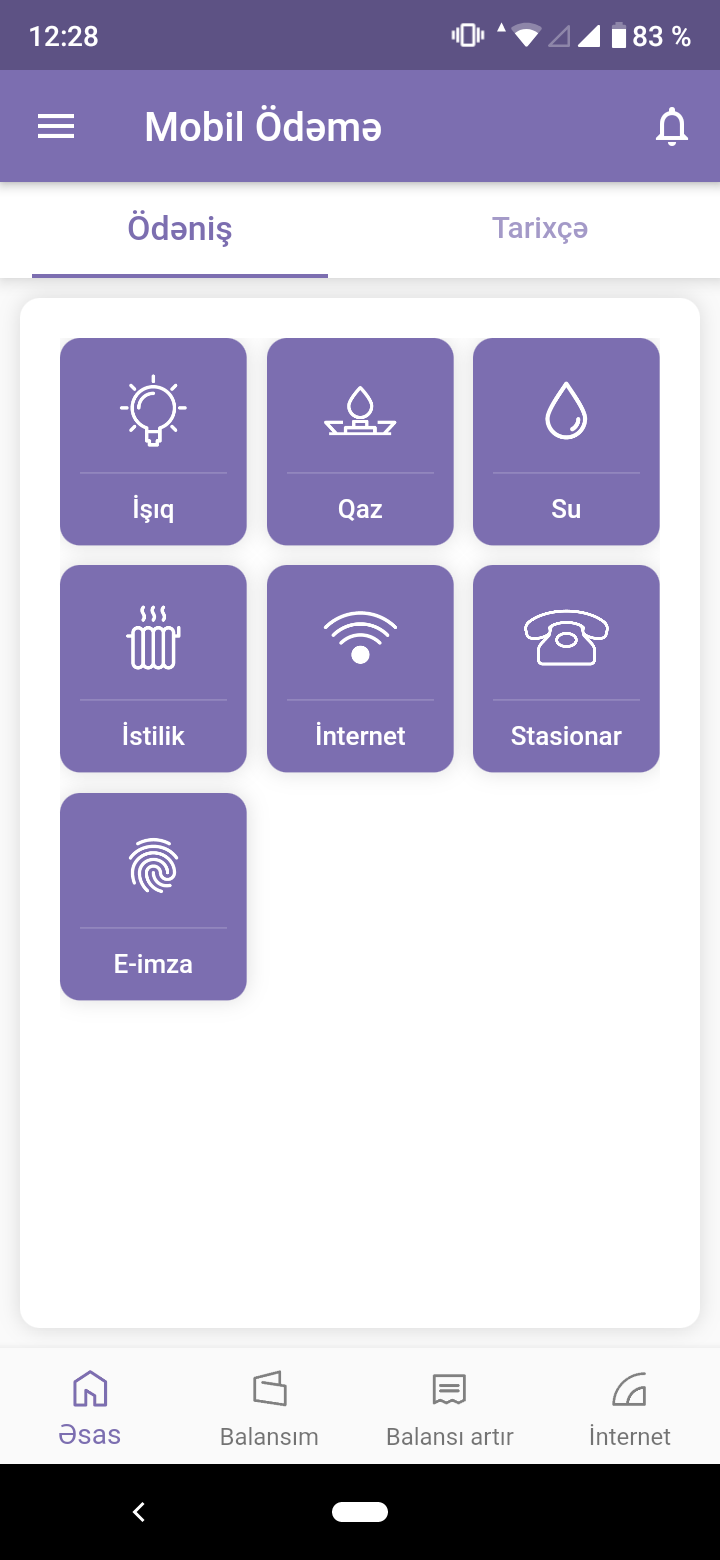The height and width of the screenshot is (1560, 720).
Task: Switch to Balansı artır in the bottom bar
Action: click(450, 1408)
